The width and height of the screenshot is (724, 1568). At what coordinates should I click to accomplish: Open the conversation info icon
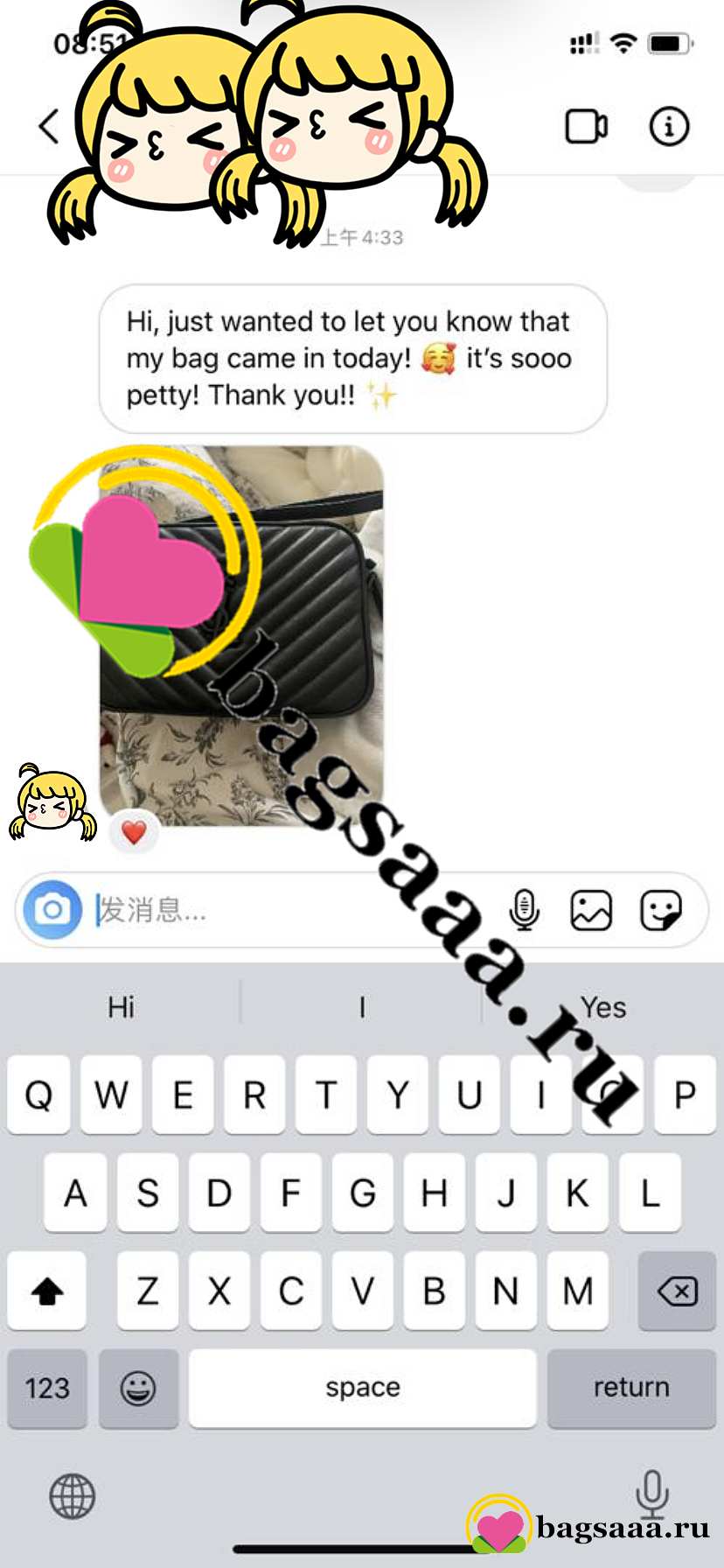pos(669,126)
